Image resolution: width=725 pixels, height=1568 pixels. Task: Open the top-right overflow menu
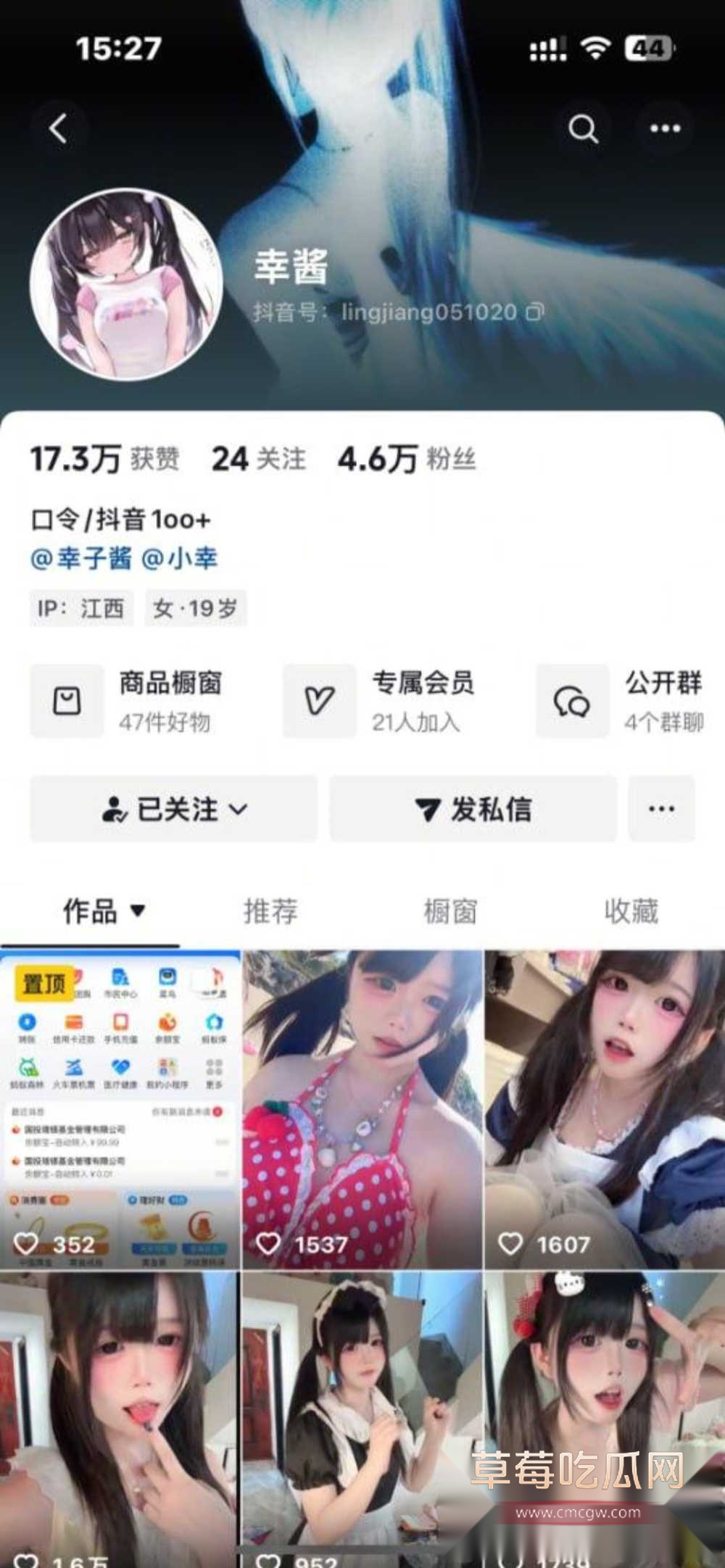click(x=665, y=128)
